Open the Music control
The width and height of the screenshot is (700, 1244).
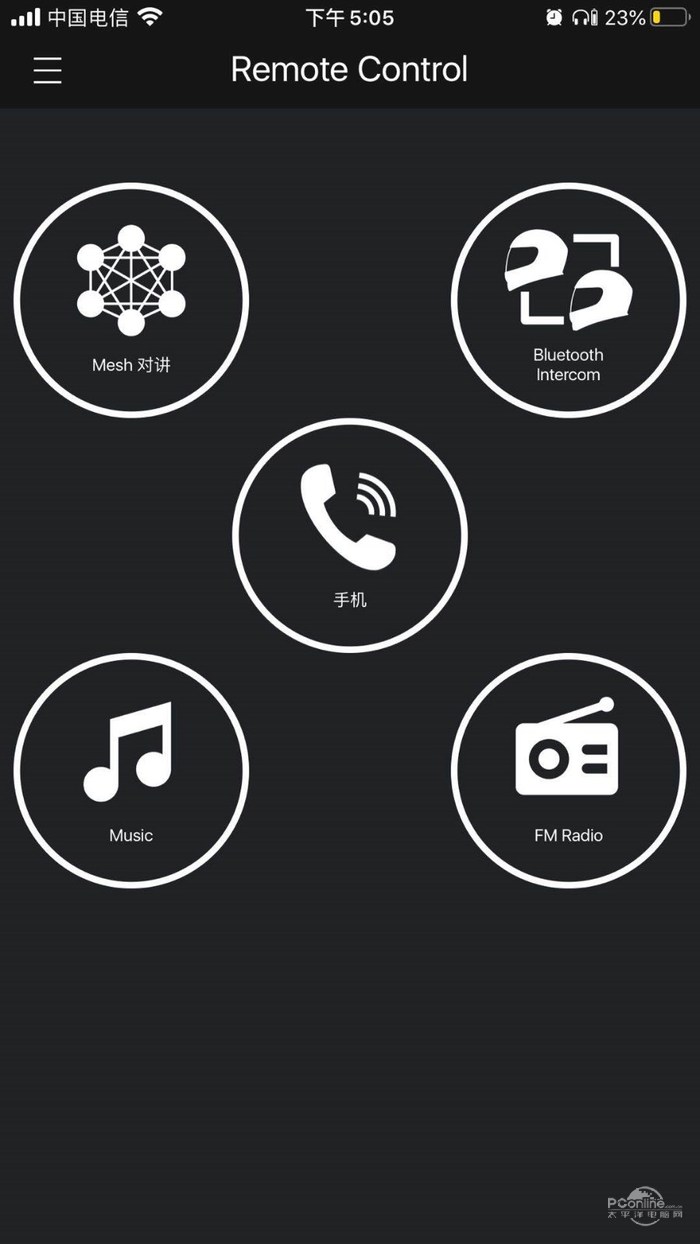(131, 770)
